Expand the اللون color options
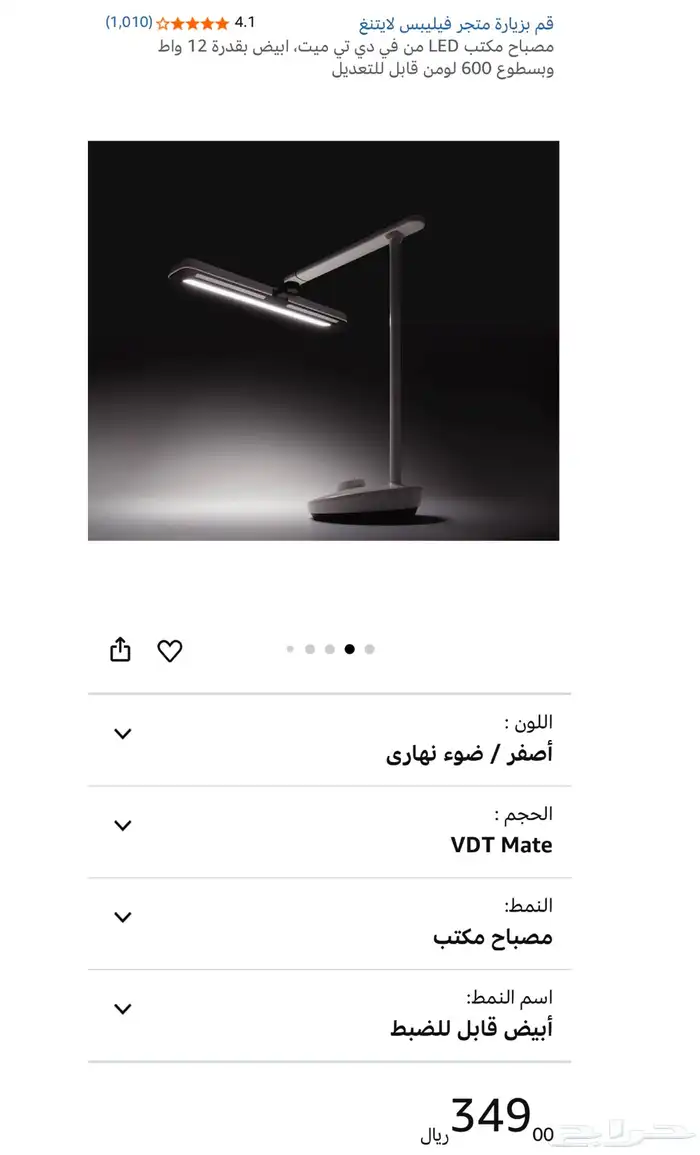 click(x=123, y=734)
